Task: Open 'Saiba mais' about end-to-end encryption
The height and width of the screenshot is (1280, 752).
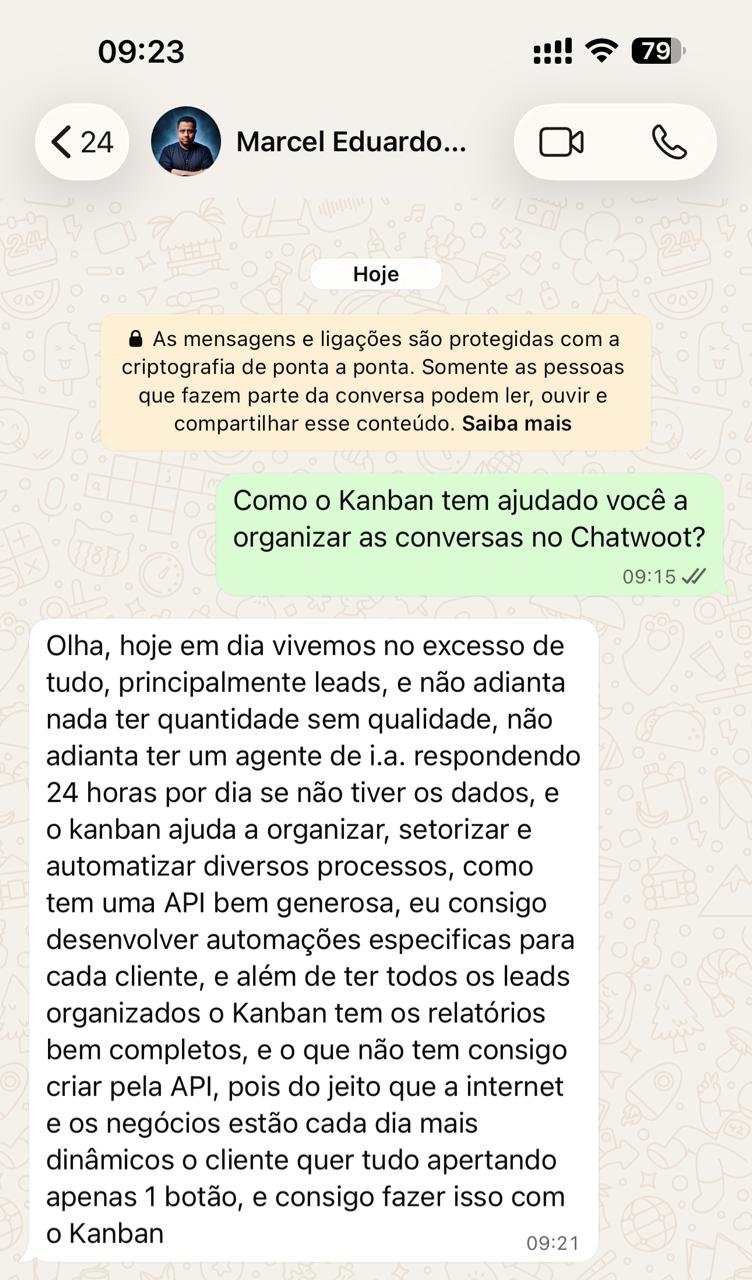Action: pyautogui.click(x=517, y=423)
